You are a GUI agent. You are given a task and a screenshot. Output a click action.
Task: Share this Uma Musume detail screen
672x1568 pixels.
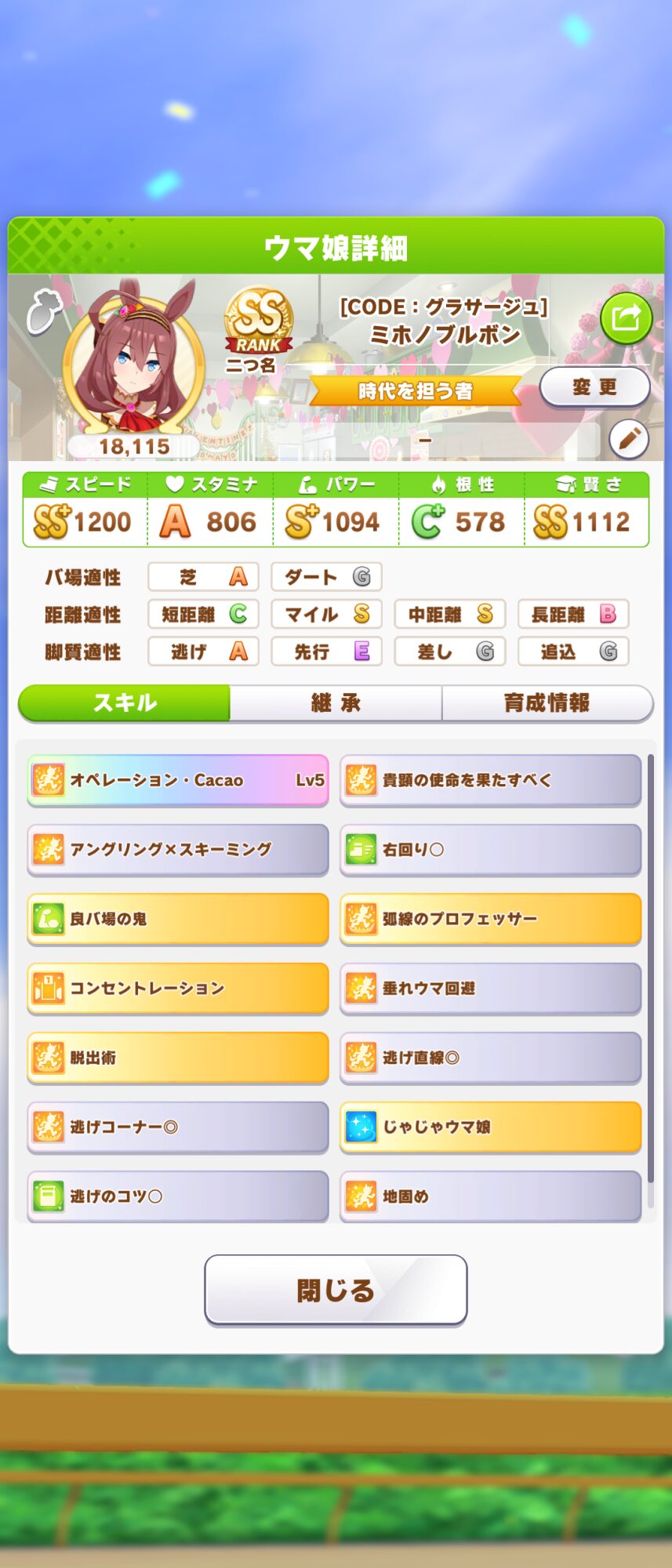626,318
